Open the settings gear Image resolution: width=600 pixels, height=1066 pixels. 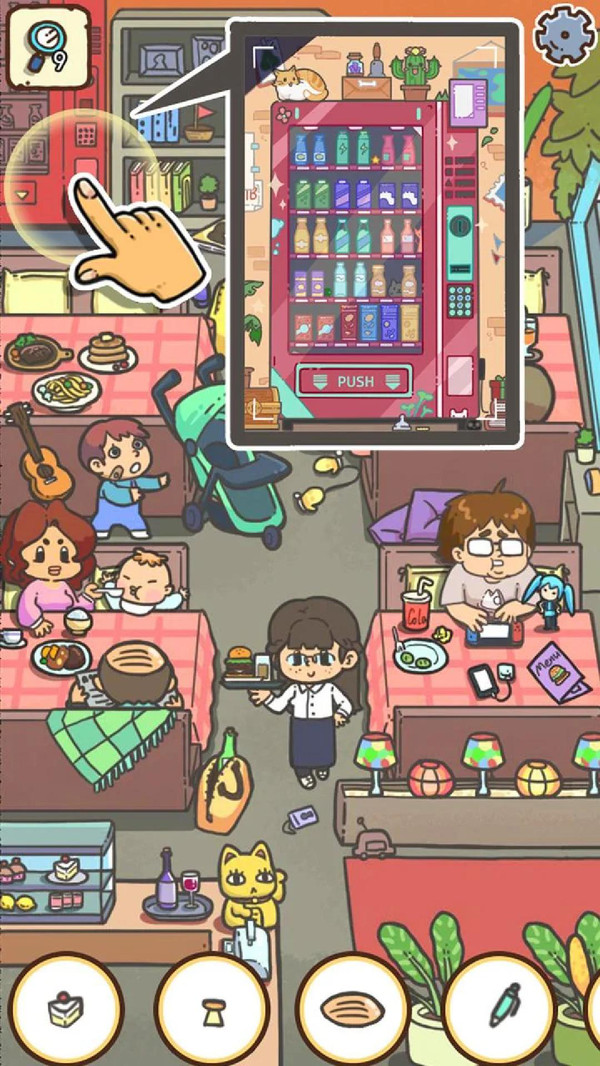point(564,35)
